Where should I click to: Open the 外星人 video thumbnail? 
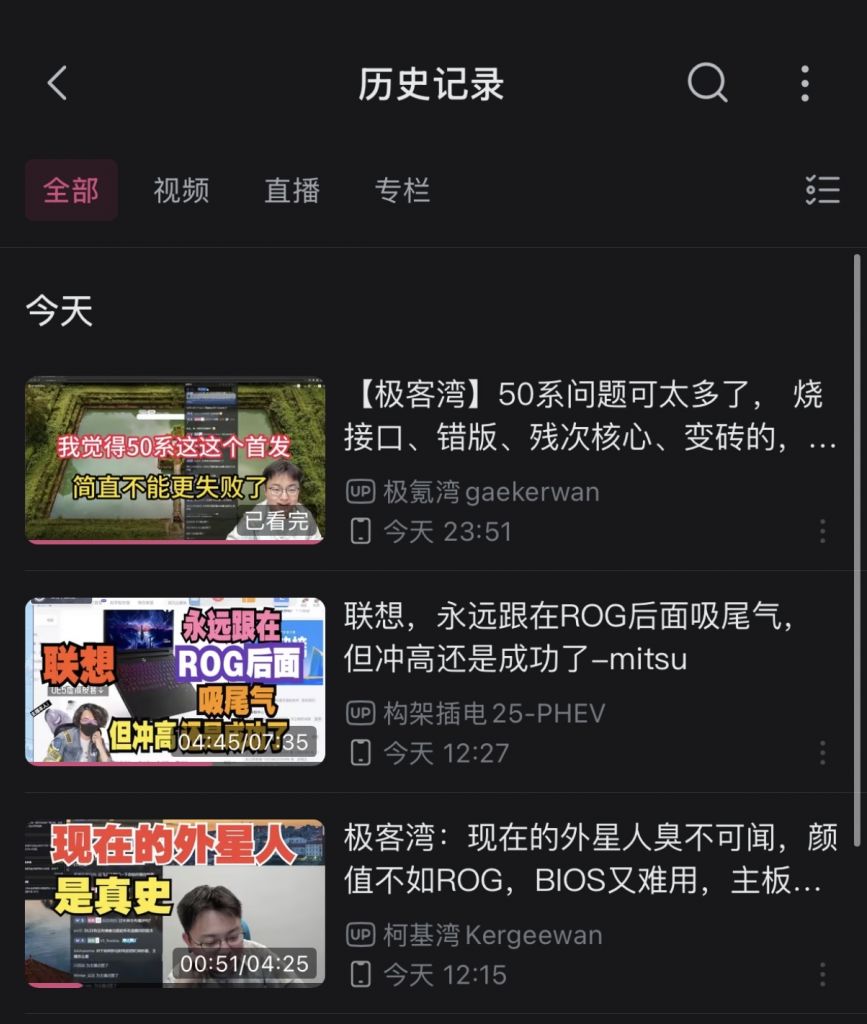[174, 903]
